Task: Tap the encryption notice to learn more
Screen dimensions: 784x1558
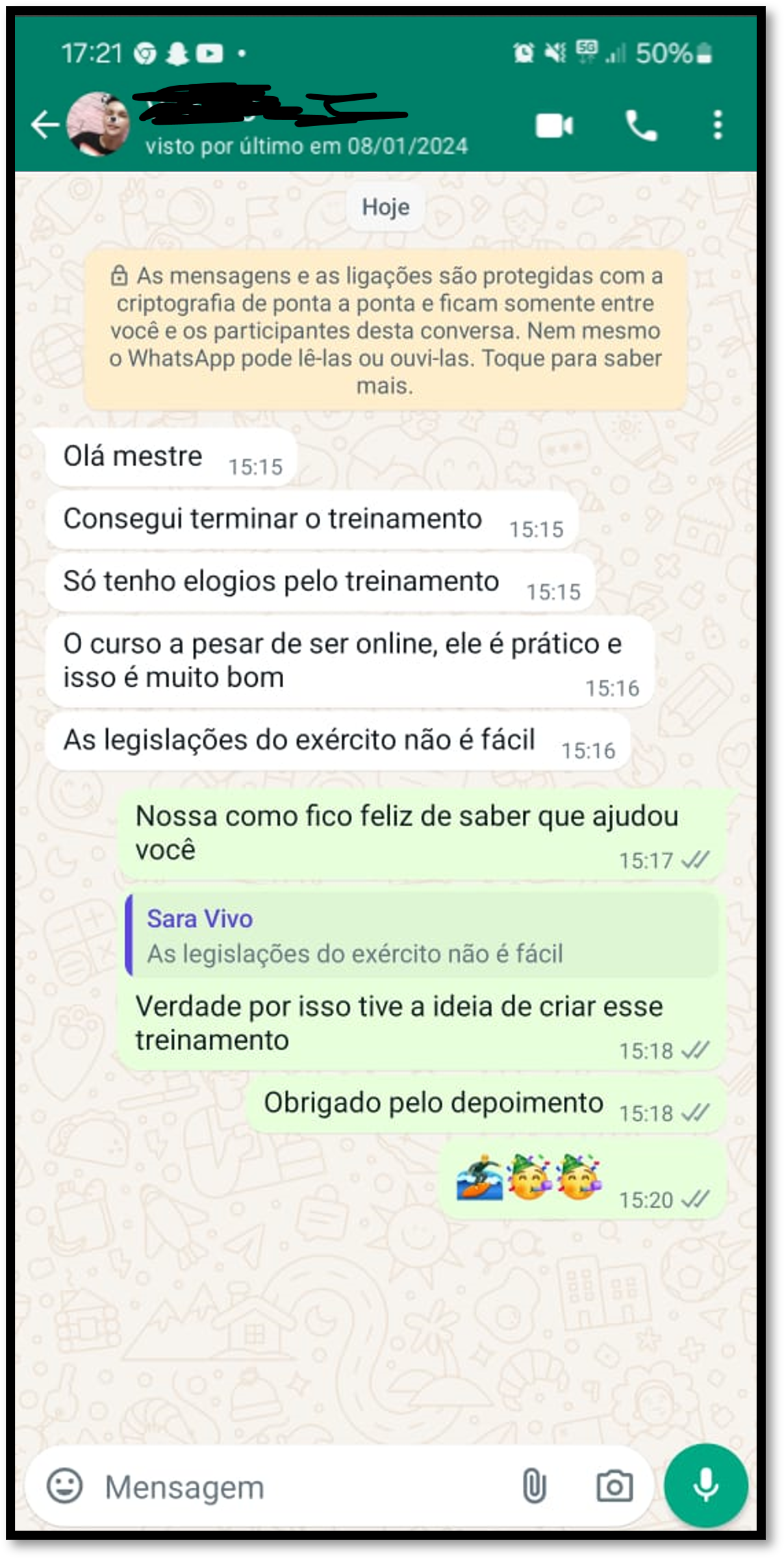Action: [x=385, y=330]
